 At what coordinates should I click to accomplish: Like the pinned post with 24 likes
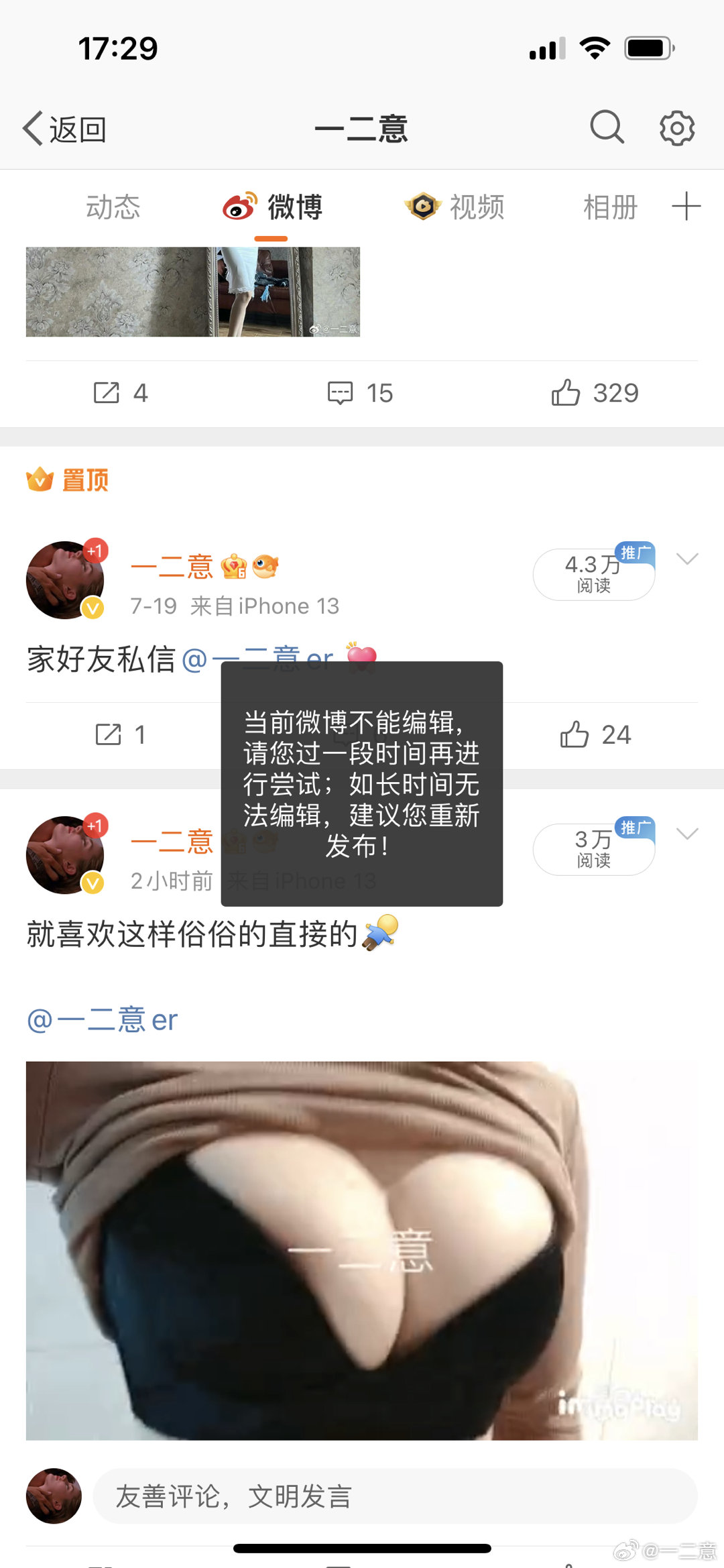[595, 735]
